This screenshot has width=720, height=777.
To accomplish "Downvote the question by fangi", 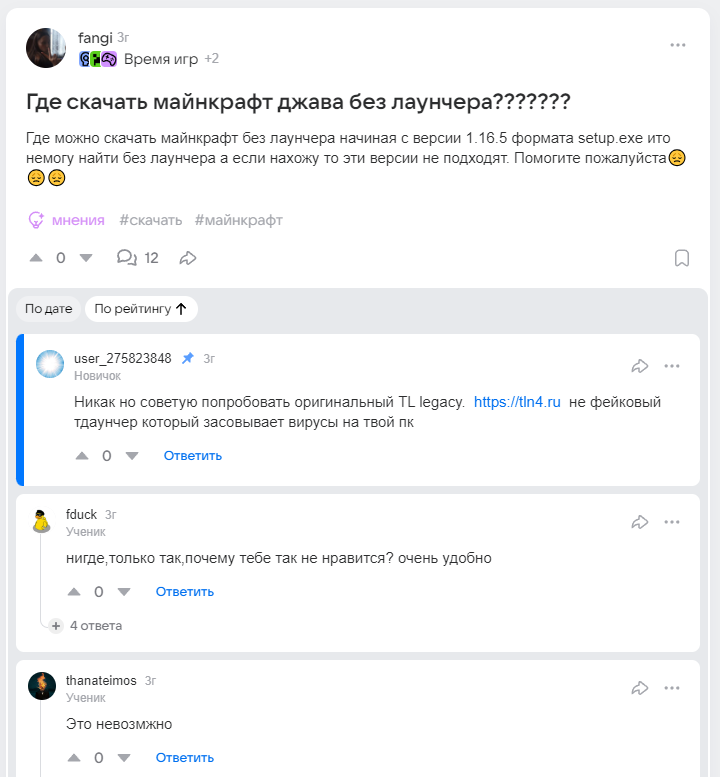I will [x=85, y=258].
